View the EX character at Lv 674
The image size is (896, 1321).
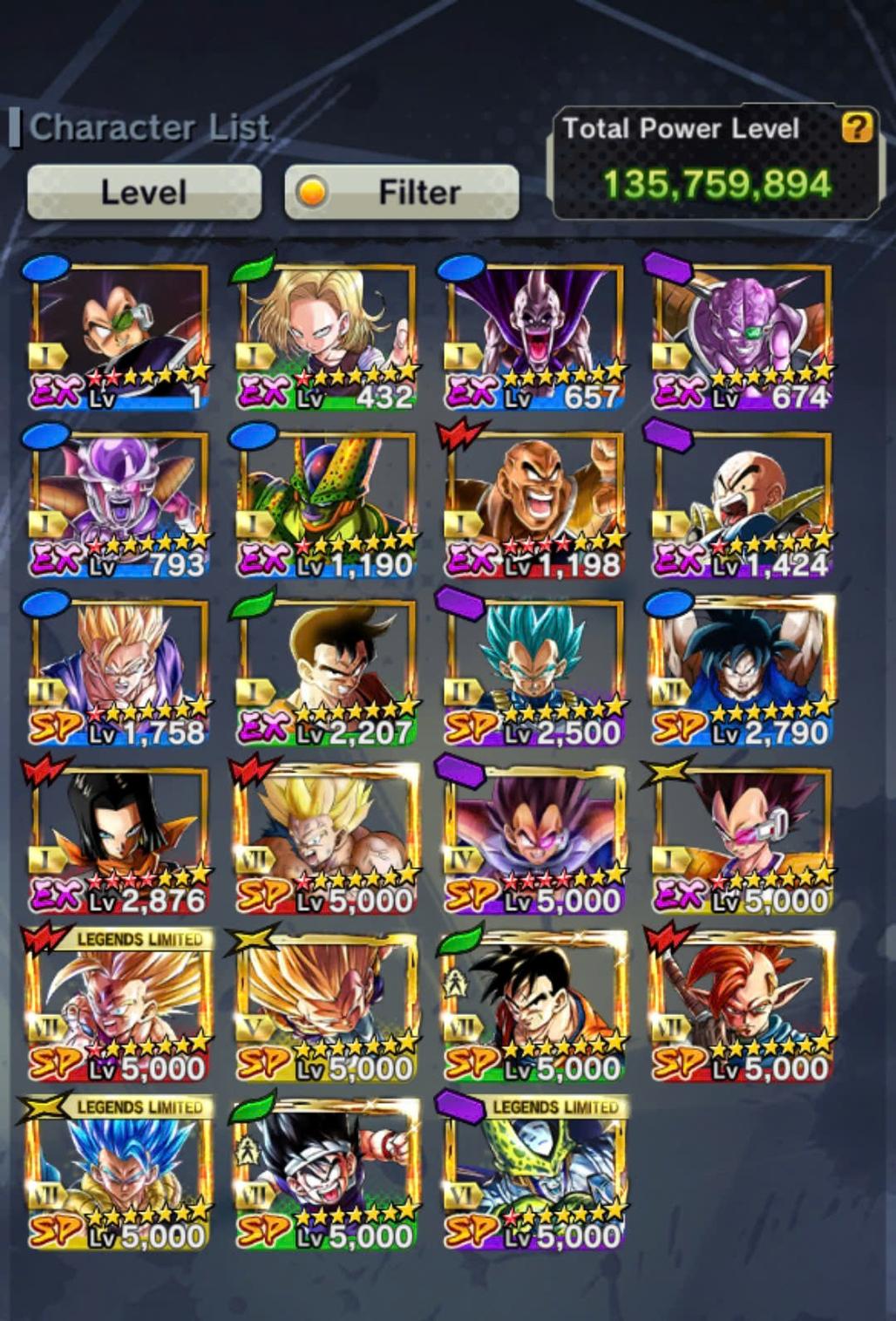pos(742,336)
